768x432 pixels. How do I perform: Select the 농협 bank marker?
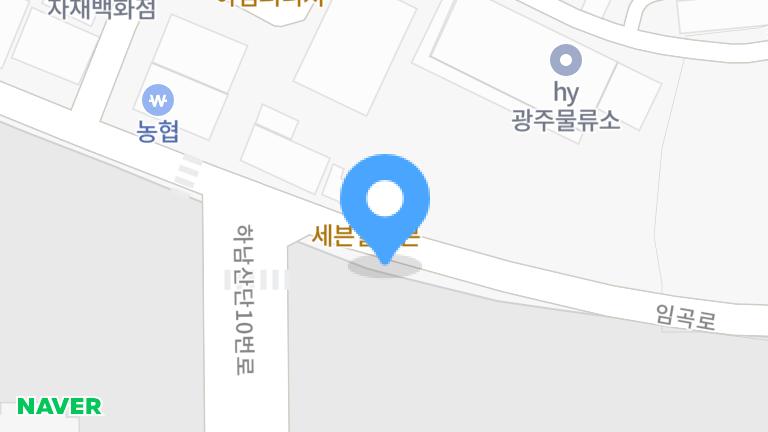(x=158, y=100)
